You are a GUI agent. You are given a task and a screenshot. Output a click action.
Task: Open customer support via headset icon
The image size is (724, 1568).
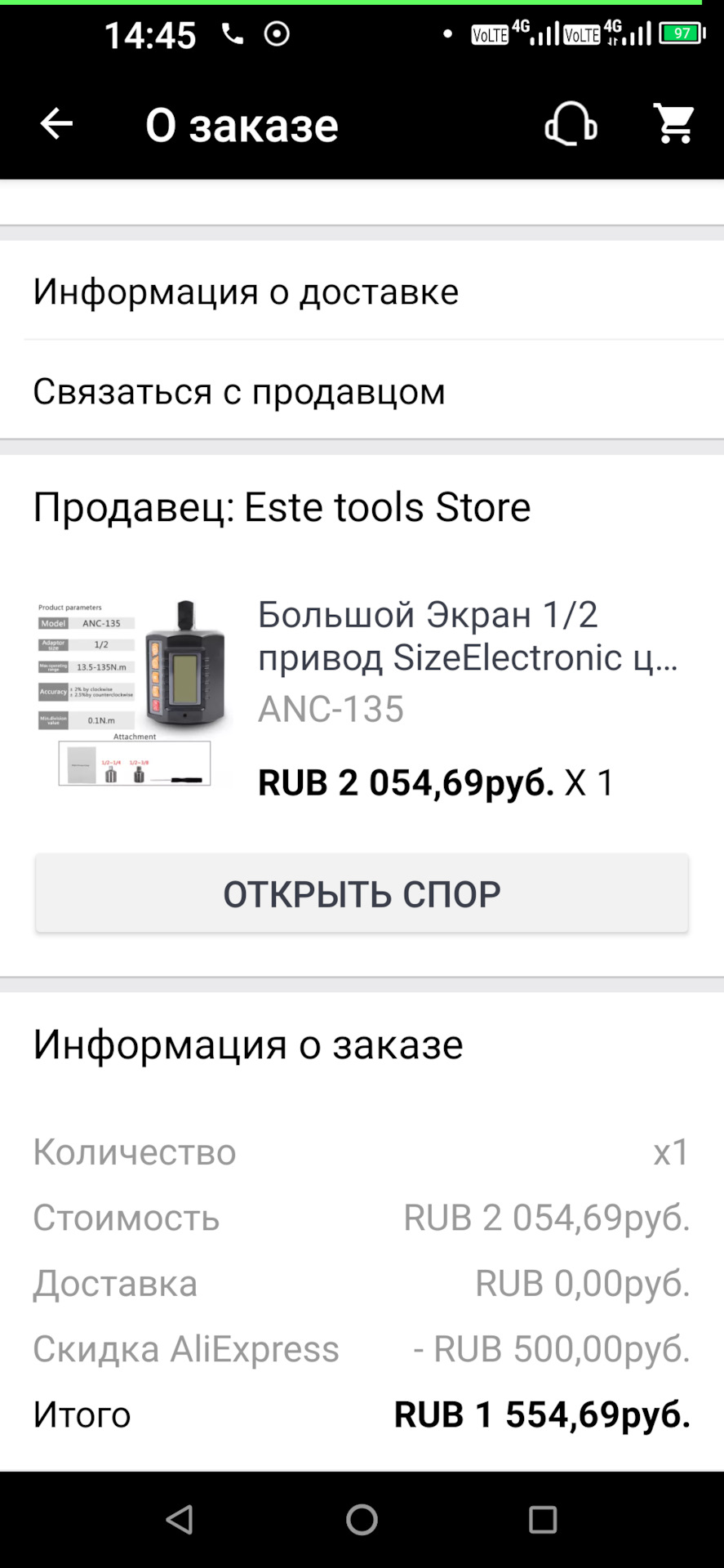571,123
